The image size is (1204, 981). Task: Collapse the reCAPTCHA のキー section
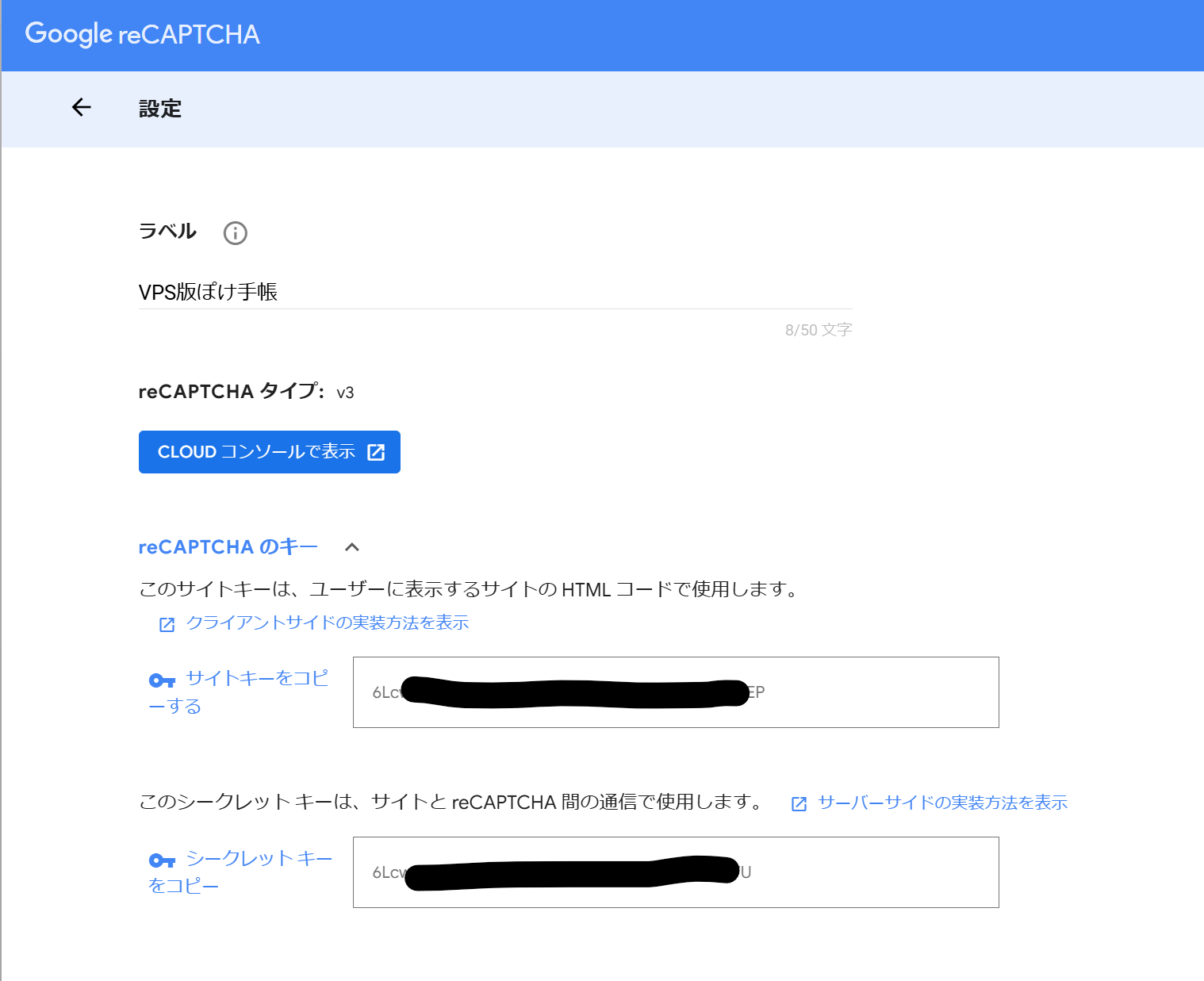coord(352,547)
